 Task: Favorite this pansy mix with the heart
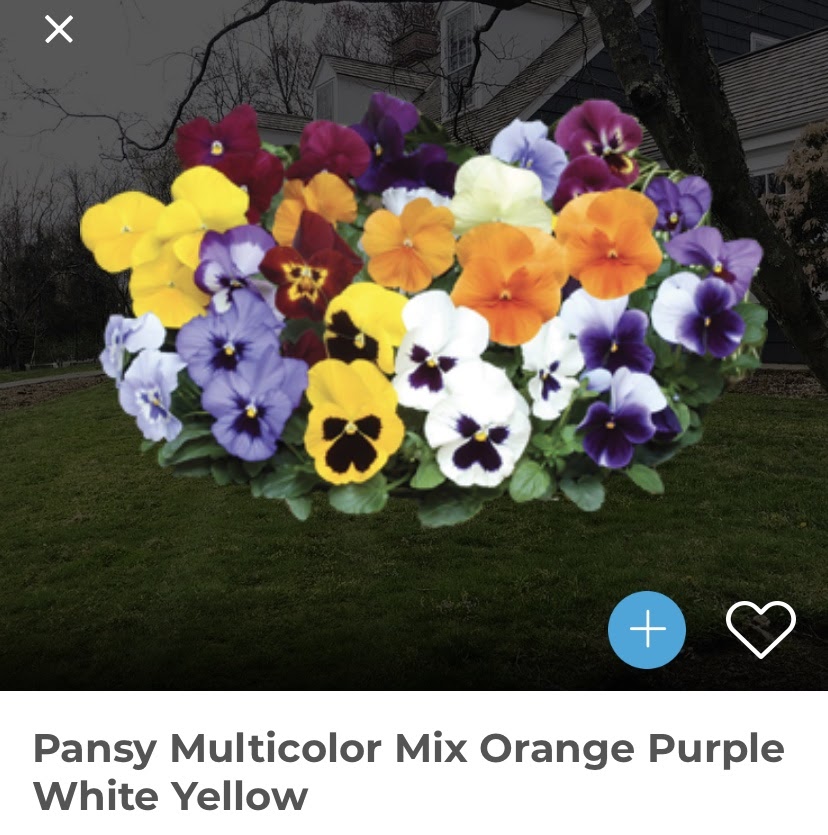click(x=760, y=629)
